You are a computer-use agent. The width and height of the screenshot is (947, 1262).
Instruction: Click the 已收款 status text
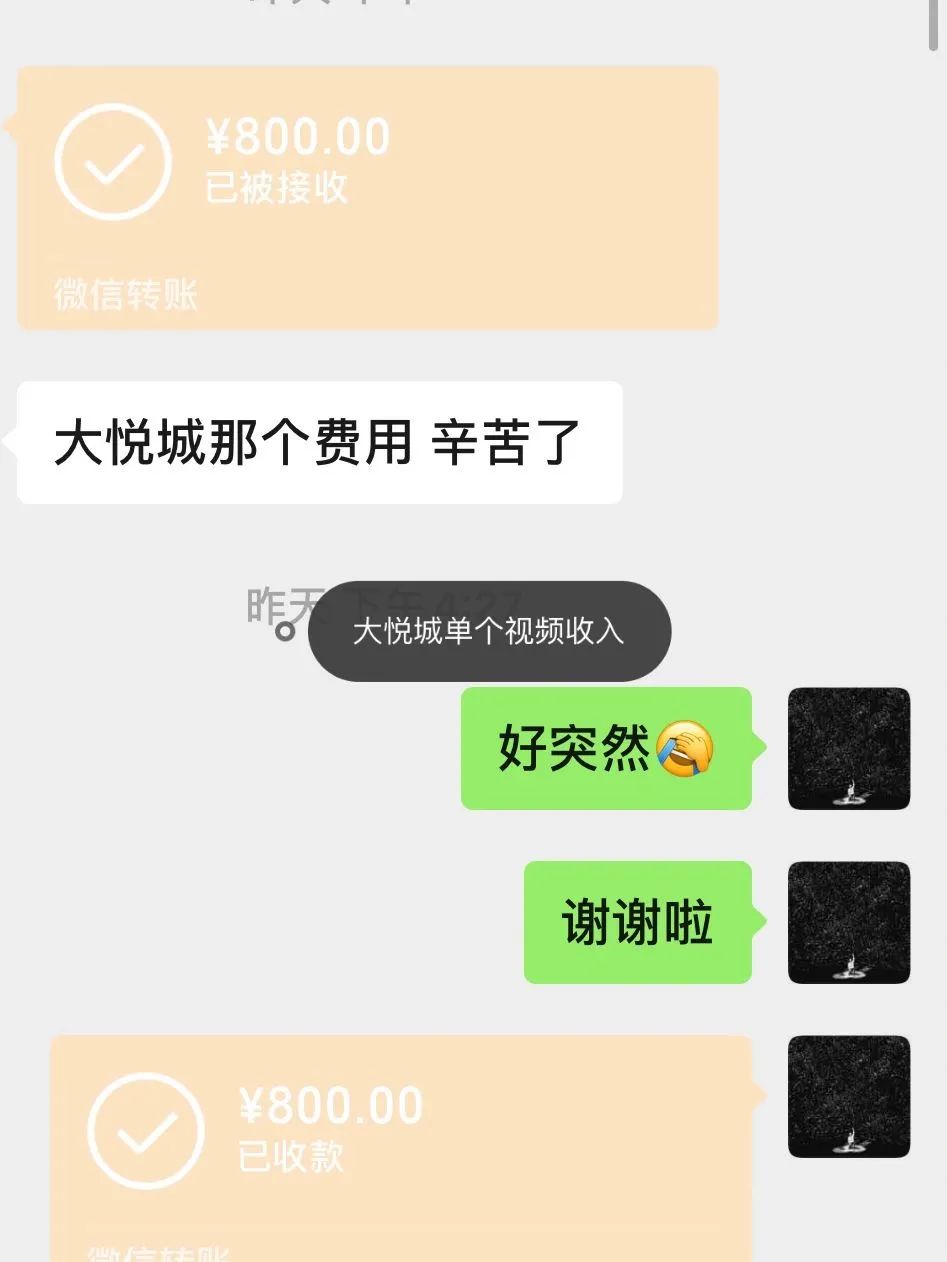(x=290, y=1157)
